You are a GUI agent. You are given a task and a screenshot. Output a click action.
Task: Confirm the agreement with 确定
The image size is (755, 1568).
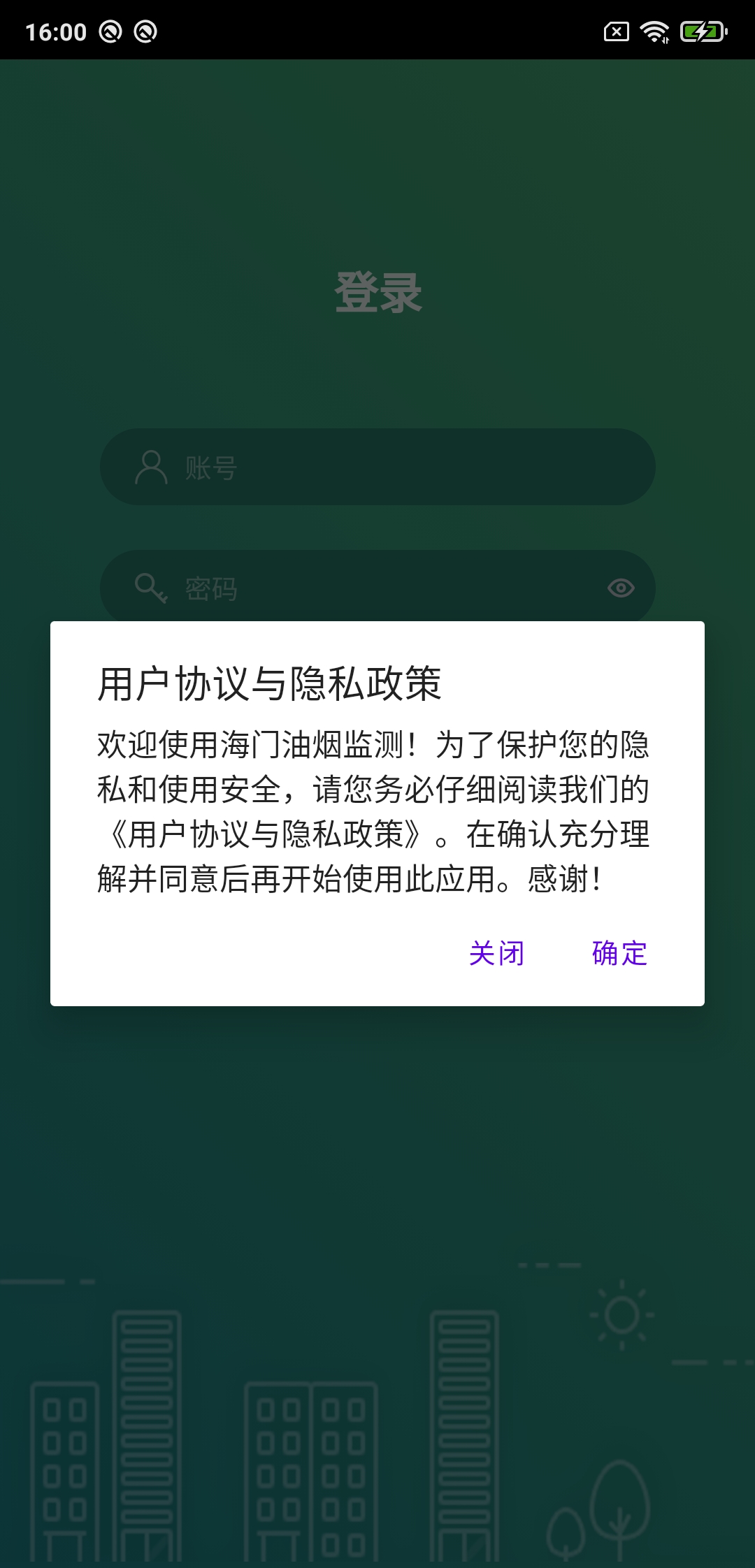(x=619, y=953)
